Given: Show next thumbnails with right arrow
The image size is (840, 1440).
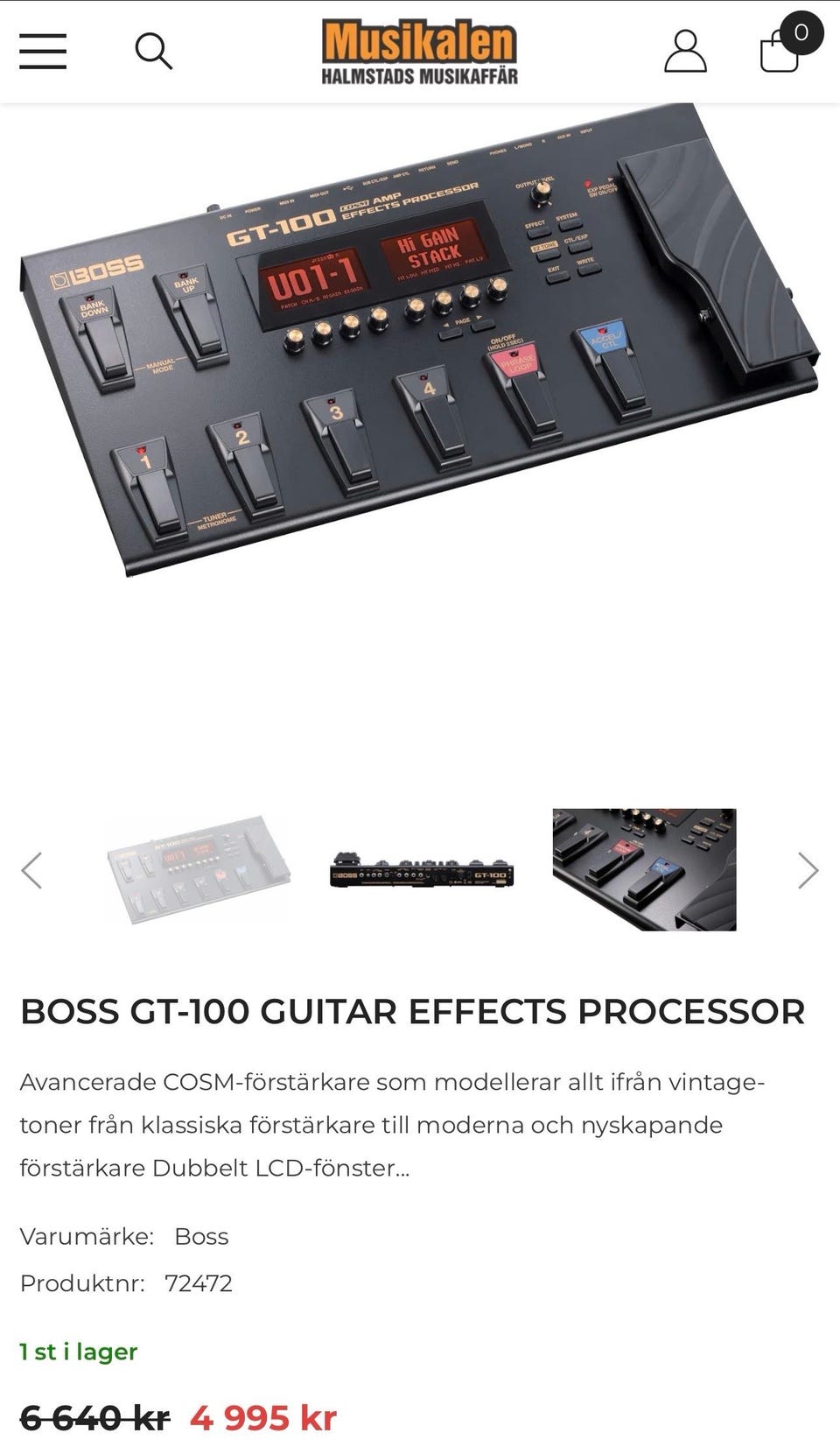Looking at the screenshot, I should pyautogui.click(x=808, y=870).
